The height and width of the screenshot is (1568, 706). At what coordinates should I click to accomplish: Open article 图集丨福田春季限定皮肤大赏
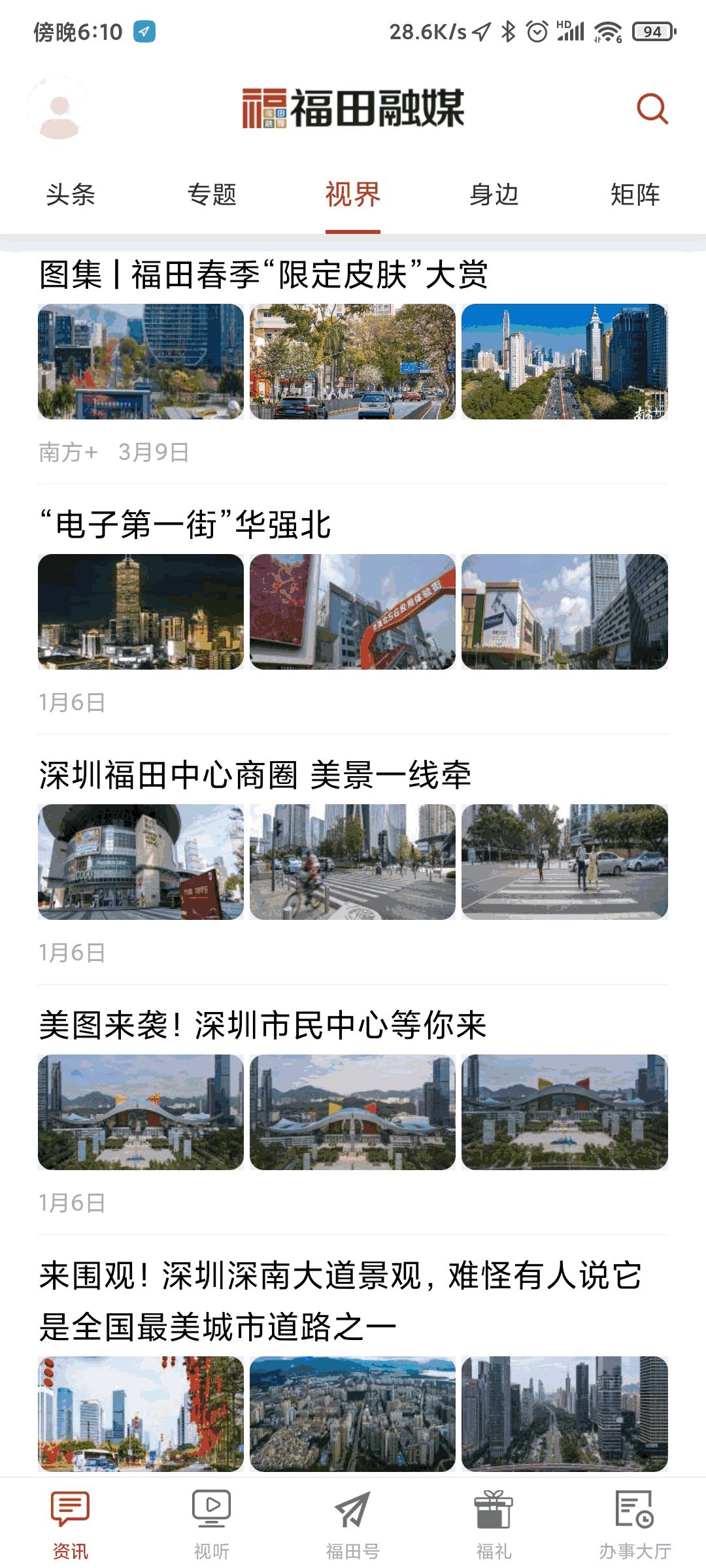pyautogui.click(x=265, y=274)
